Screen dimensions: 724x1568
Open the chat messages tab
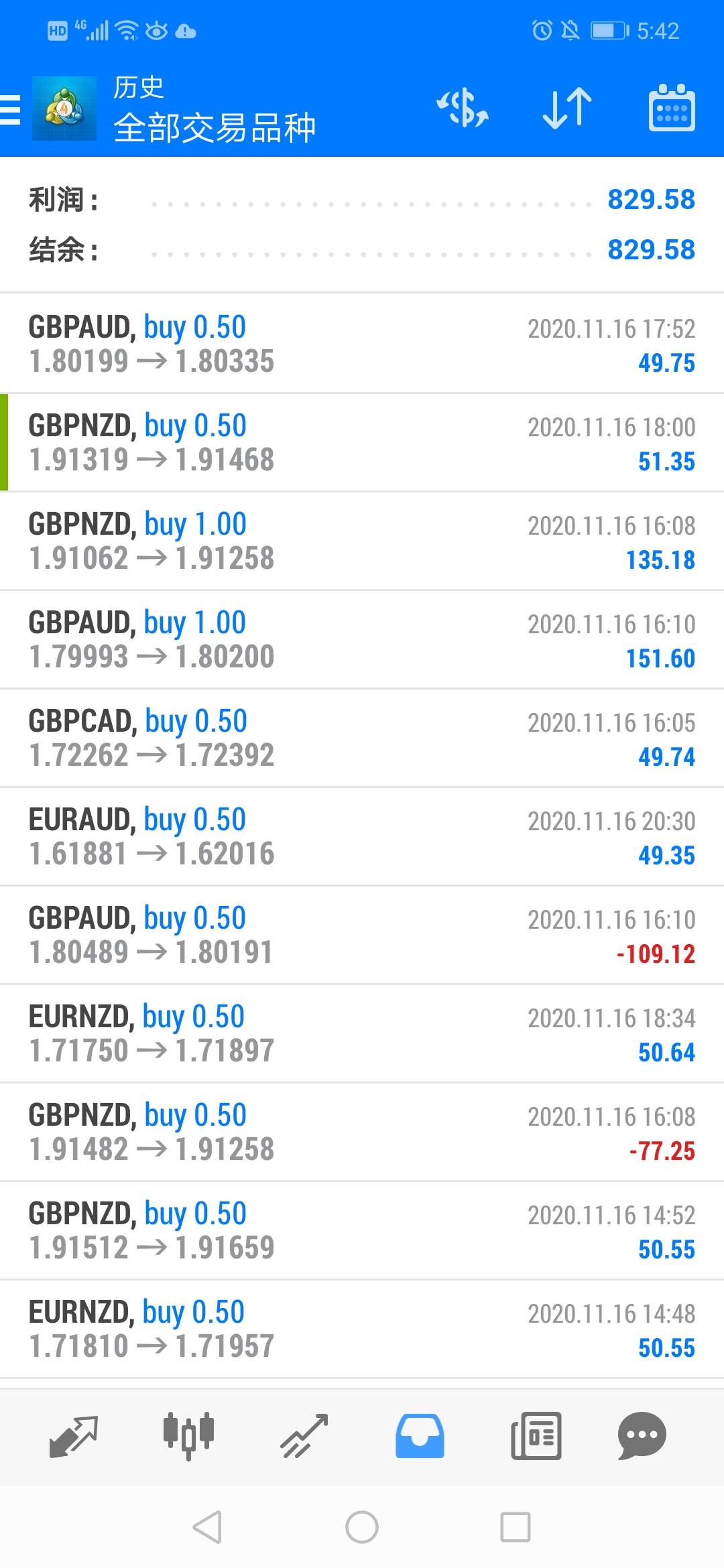(x=642, y=1436)
